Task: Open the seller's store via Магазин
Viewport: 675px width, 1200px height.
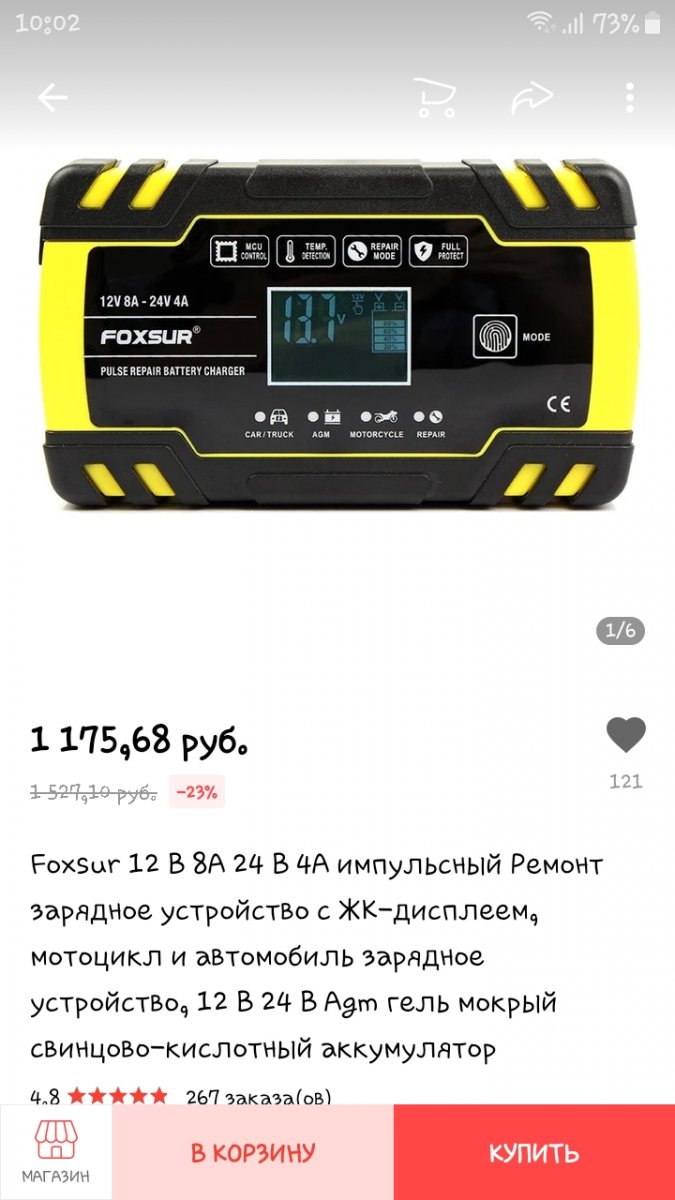Action: pyautogui.click(x=56, y=1152)
